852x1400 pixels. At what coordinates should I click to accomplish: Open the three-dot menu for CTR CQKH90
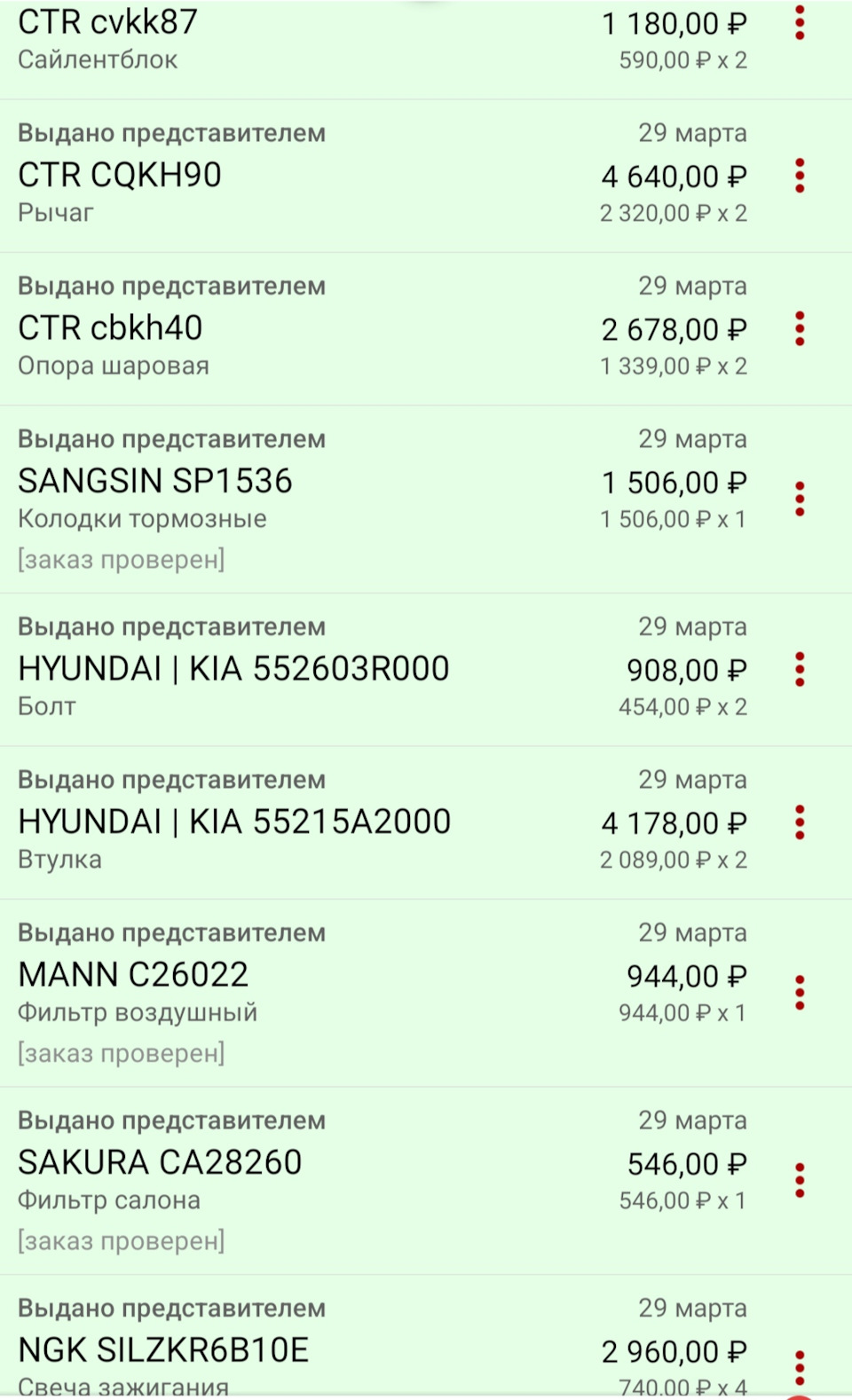pyautogui.click(x=798, y=176)
